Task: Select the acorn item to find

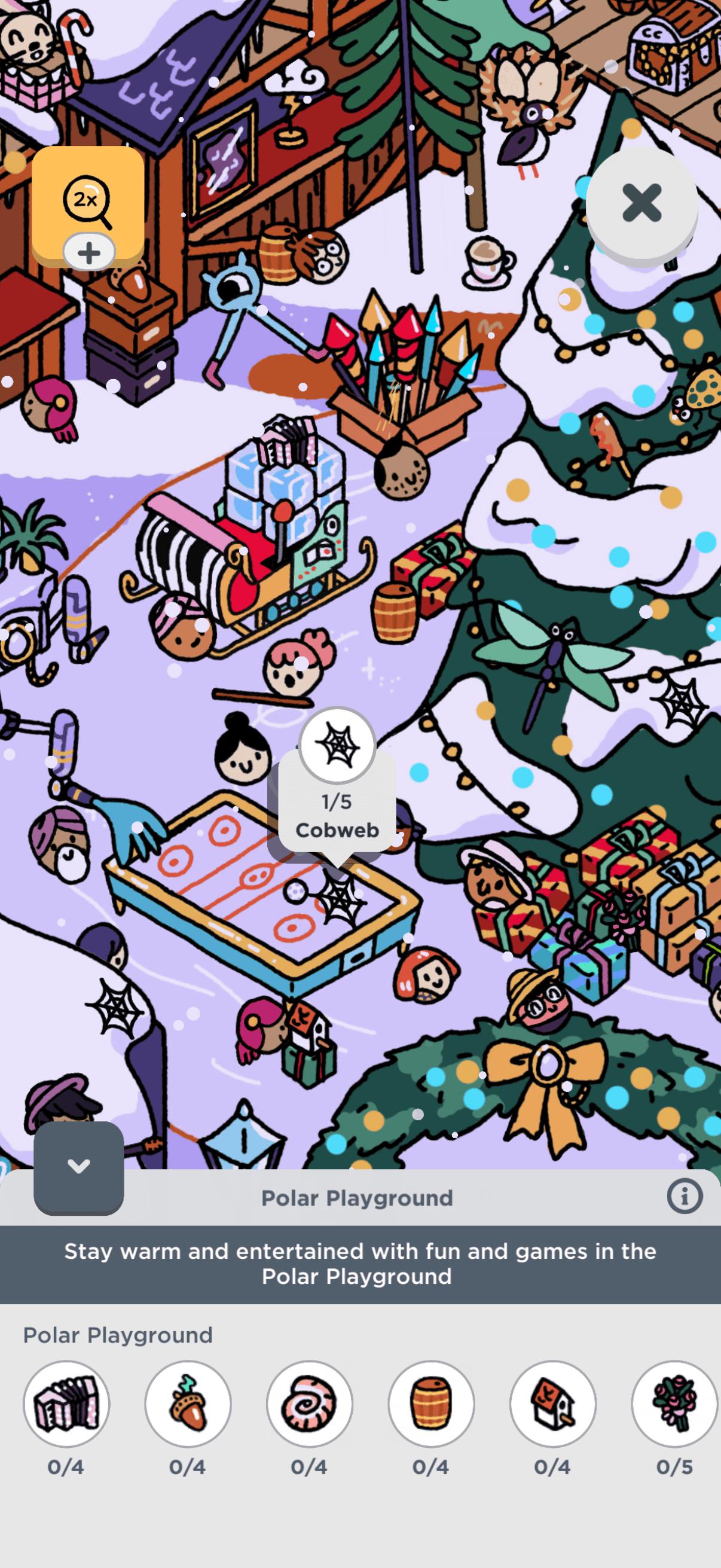Action: coord(188,1404)
